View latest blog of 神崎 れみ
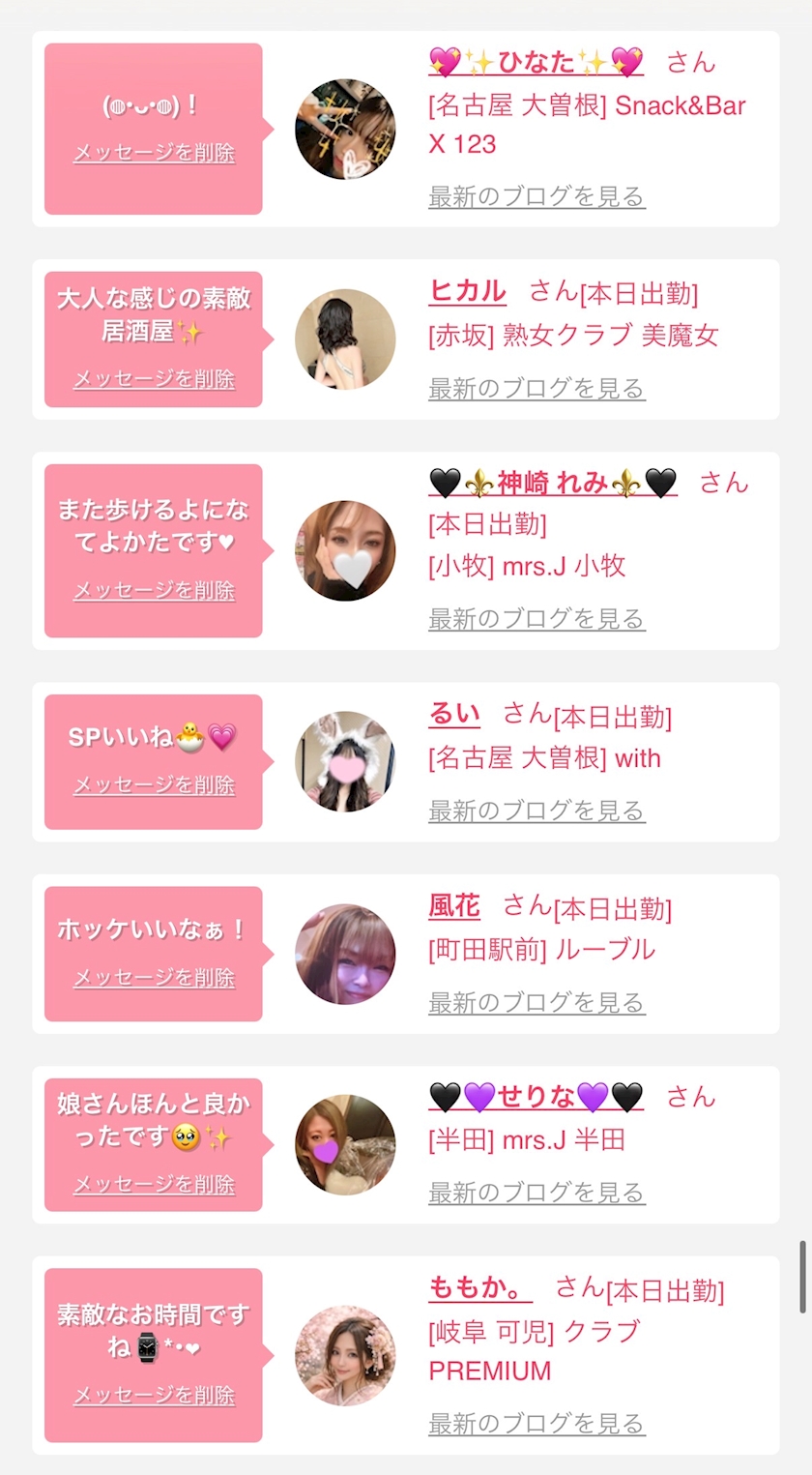Image resolution: width=812 pixels, height=1475 pixels. [536, 618]
